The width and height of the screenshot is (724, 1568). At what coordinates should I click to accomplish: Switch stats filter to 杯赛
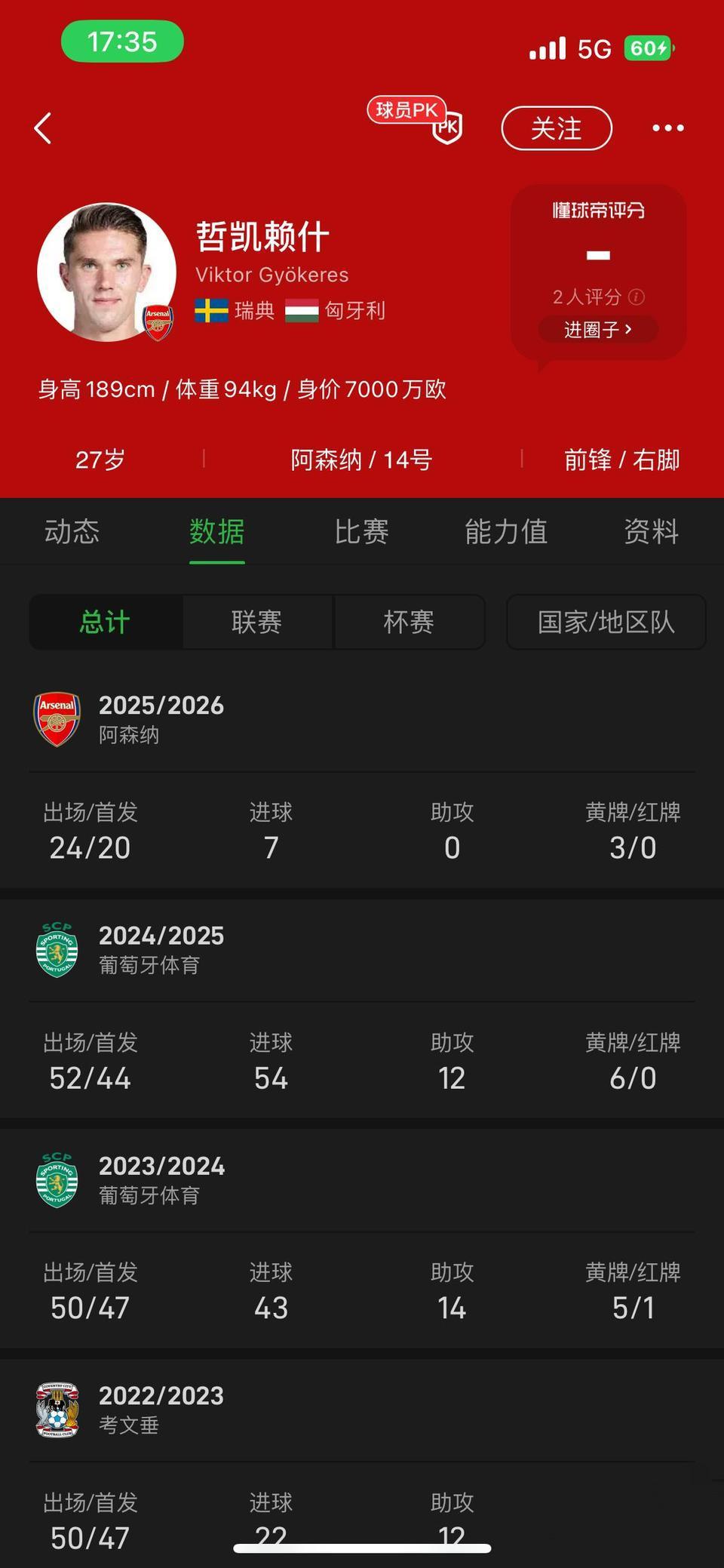[408, 622]
